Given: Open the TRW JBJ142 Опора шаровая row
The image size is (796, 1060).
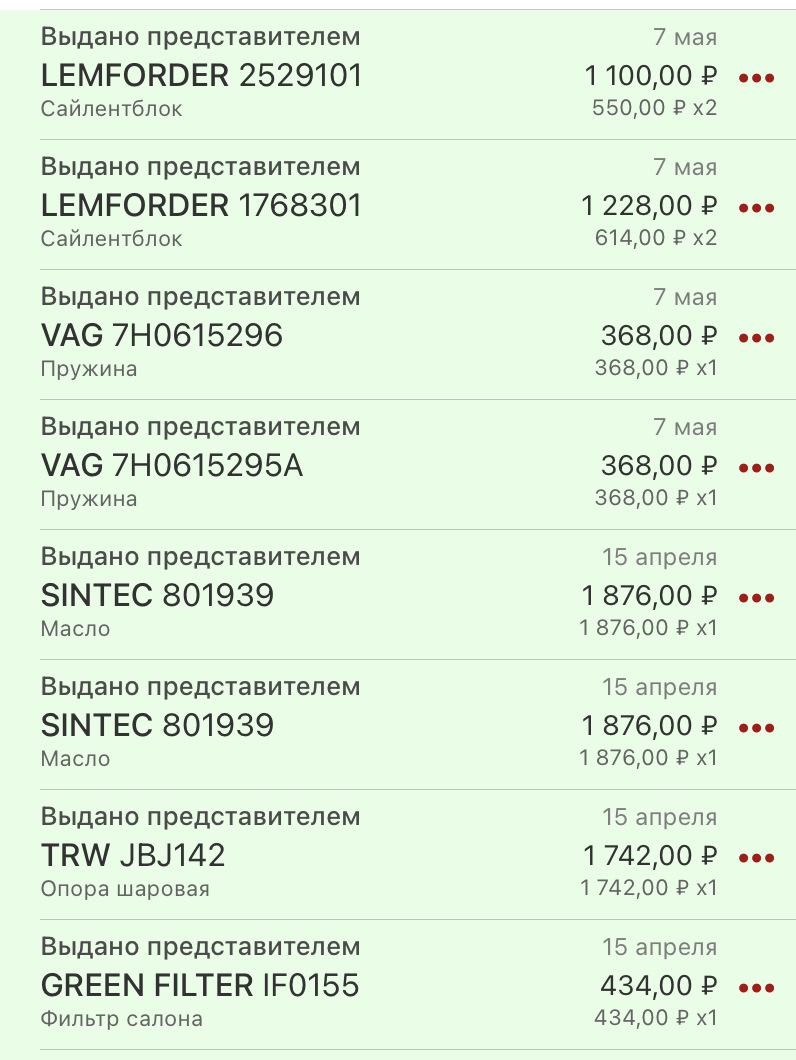Looking at the screenshot, I should [x=418, y=854].
